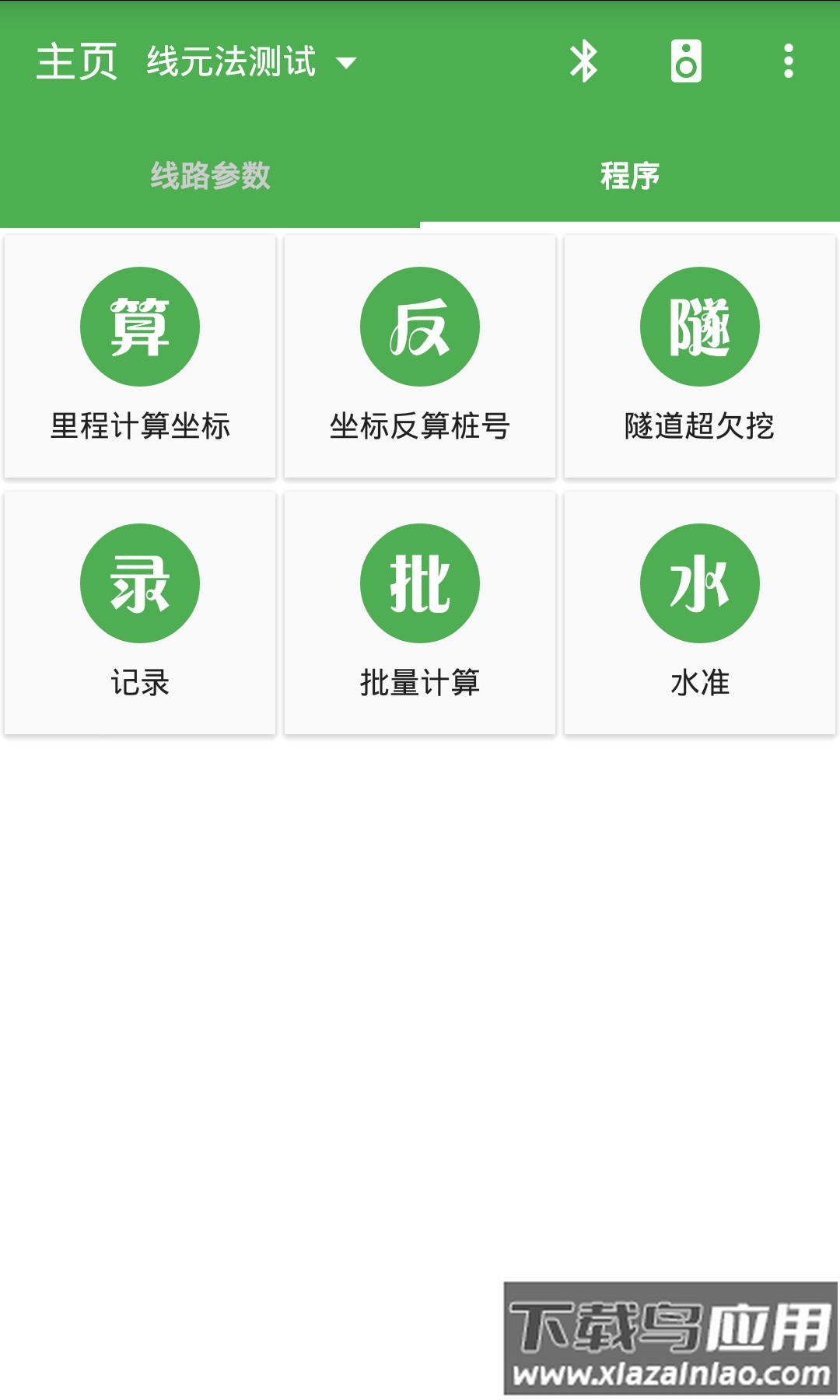The height and width of the screenshot is (1400, 840).
Task: Open the 水 leveling tool icon
Action: (x=699, y=583)
